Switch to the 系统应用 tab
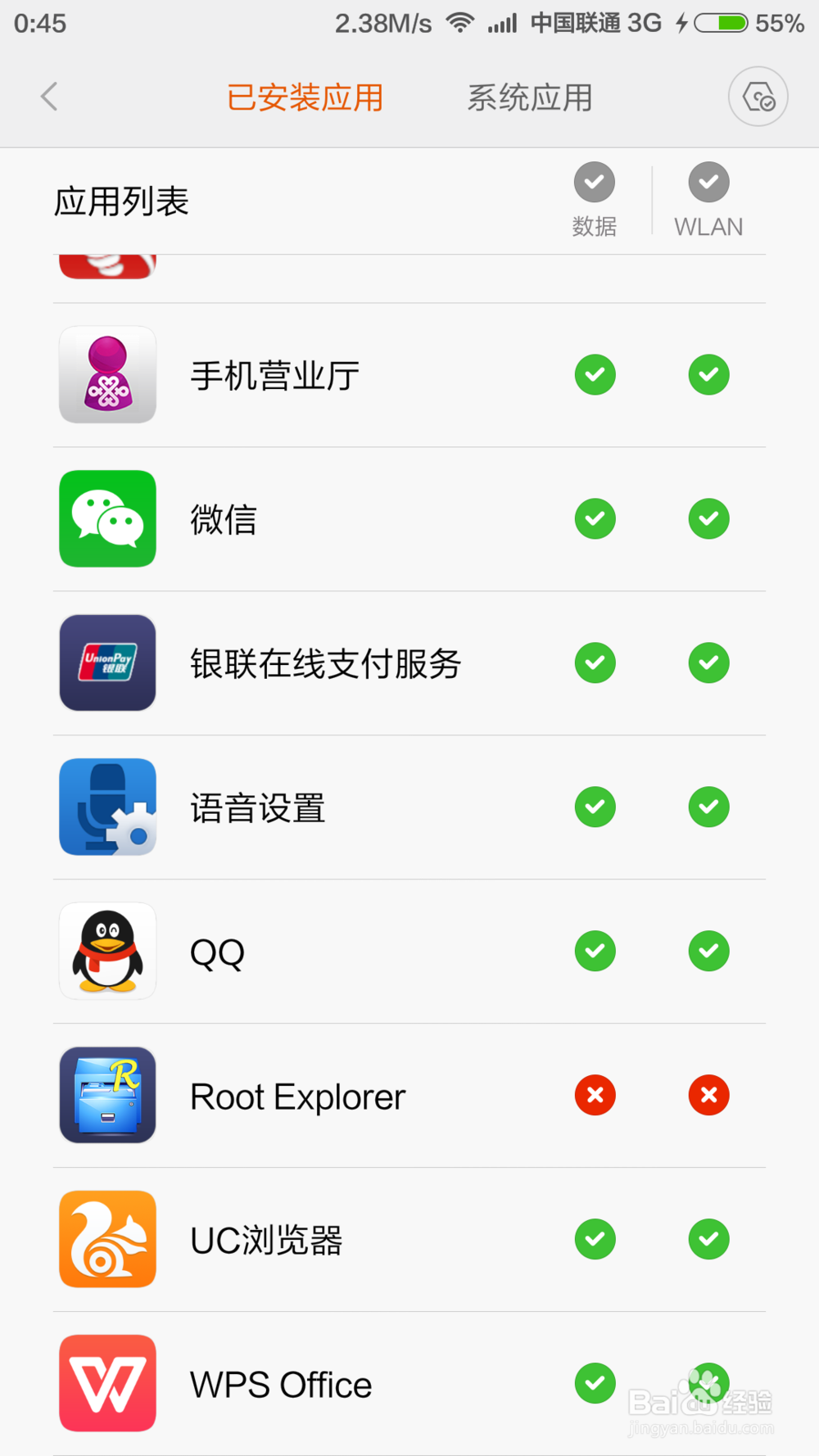The height and width of the screenshot is (1456, 819). pyautogui.click(x=530, y=97)
